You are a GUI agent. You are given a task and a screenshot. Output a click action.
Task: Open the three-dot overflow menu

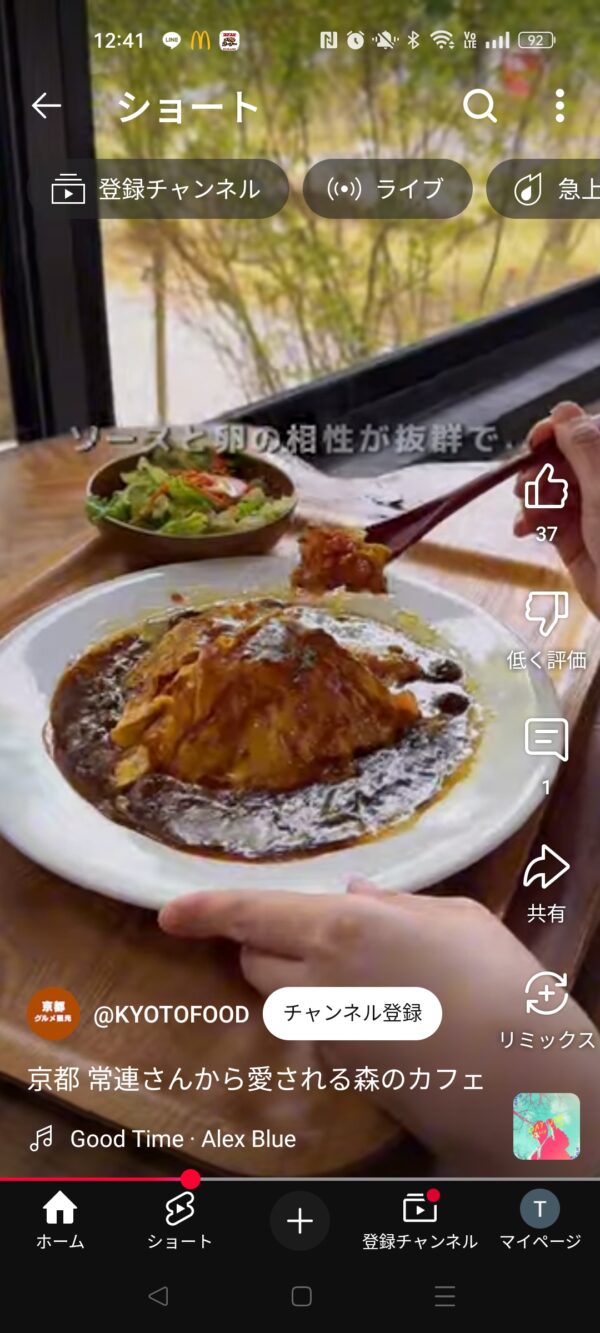pyautogui.click(x=559, y=106)
